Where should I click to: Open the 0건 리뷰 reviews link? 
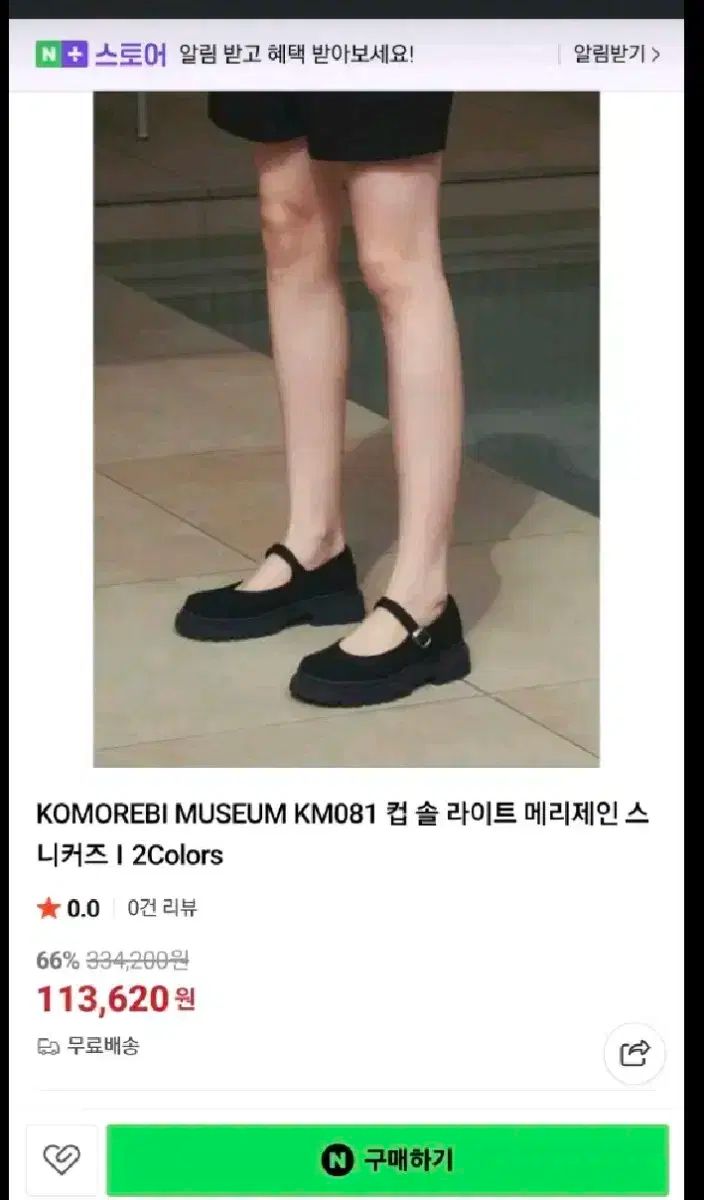(162, 908)
